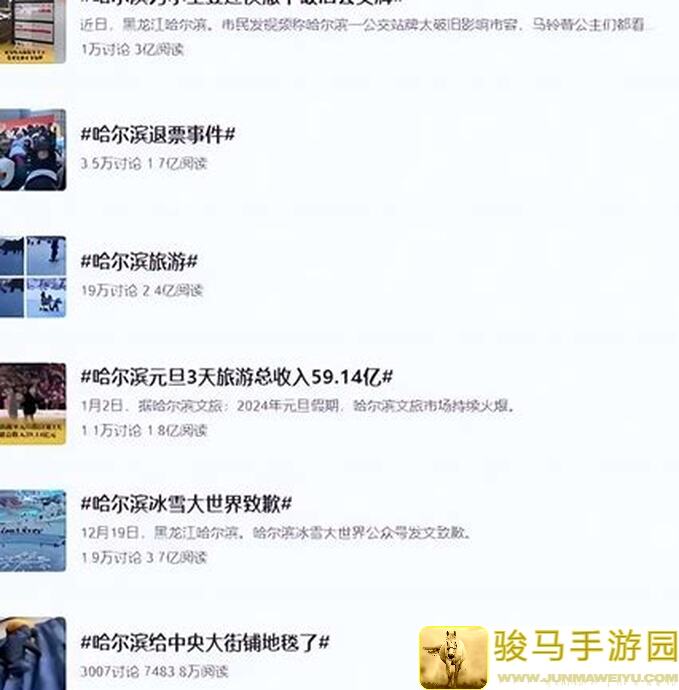Image resolution: width=679 pixels, height=690 pixels.
Task: Open topic 哈尔滨元旦3天旅游总收入59.14亿
Action: click(236, 377)
